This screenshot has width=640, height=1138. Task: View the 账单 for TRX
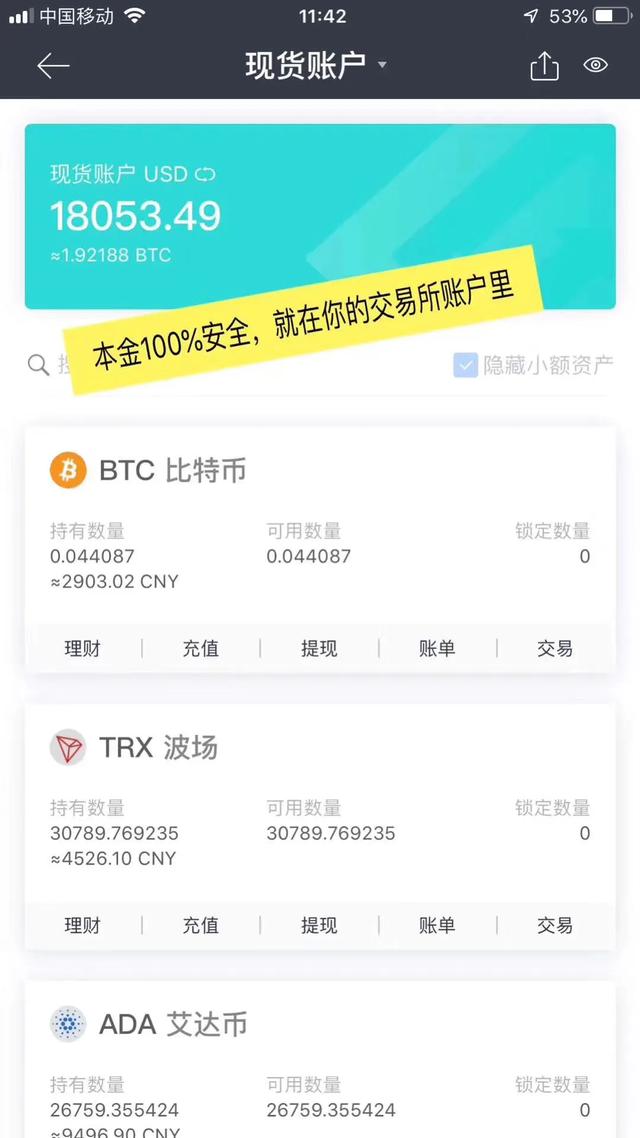coord(437,925)
